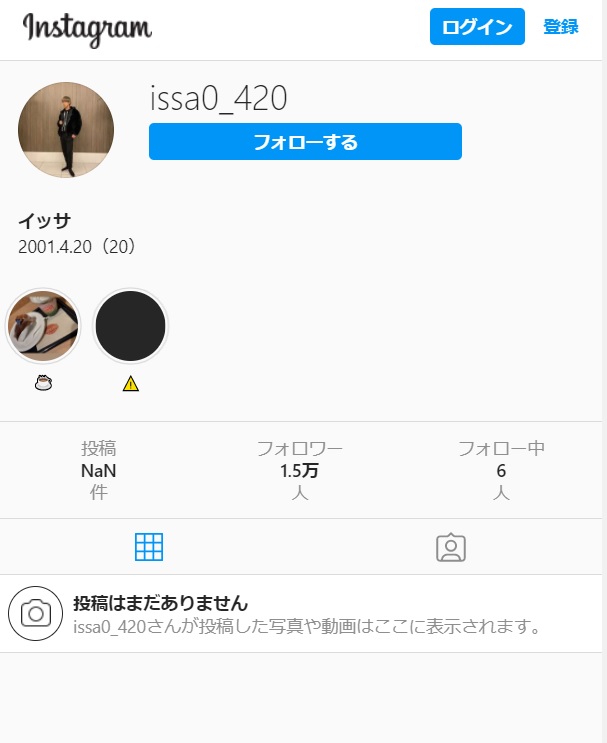
Task: Open the warning sign story highlight
Action: pos(130,326)
